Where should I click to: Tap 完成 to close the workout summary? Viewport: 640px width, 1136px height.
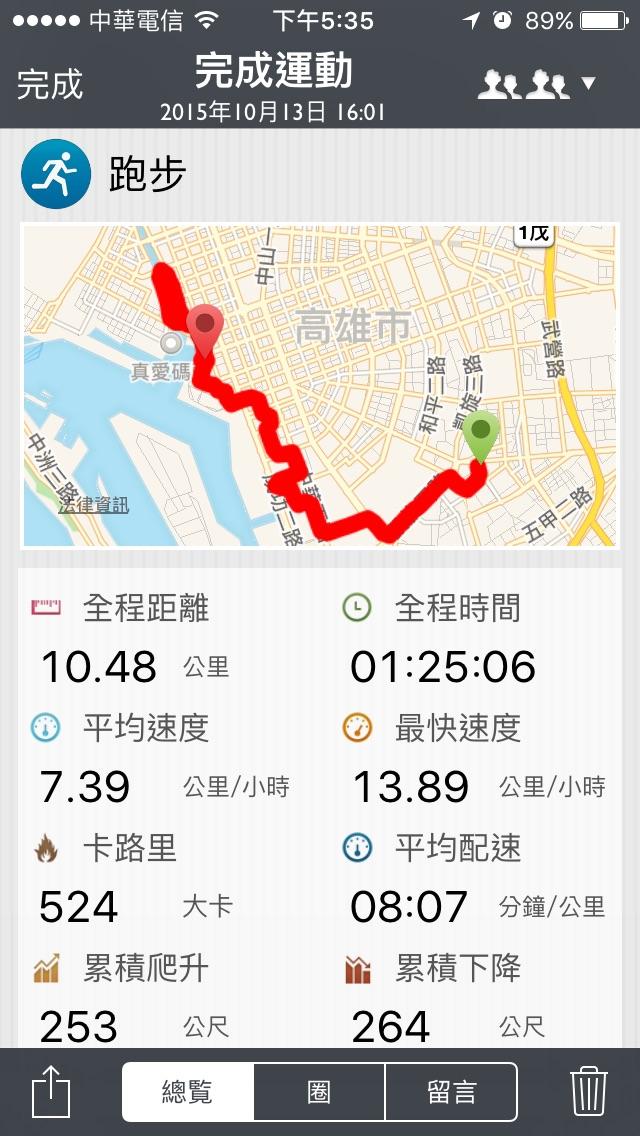point(50,85)
